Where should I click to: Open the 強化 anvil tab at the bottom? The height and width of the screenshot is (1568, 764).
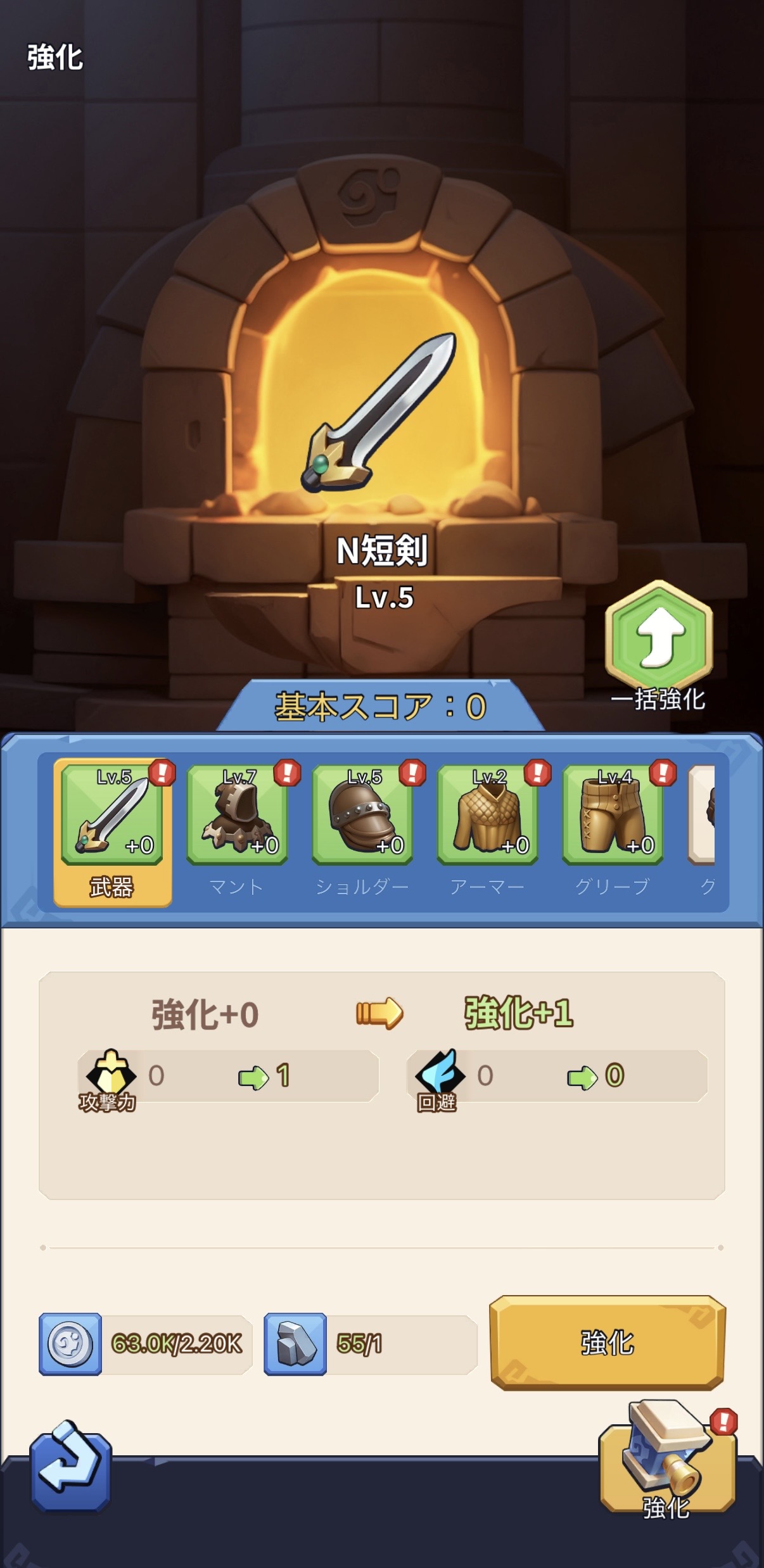(x=668, y=1462)
